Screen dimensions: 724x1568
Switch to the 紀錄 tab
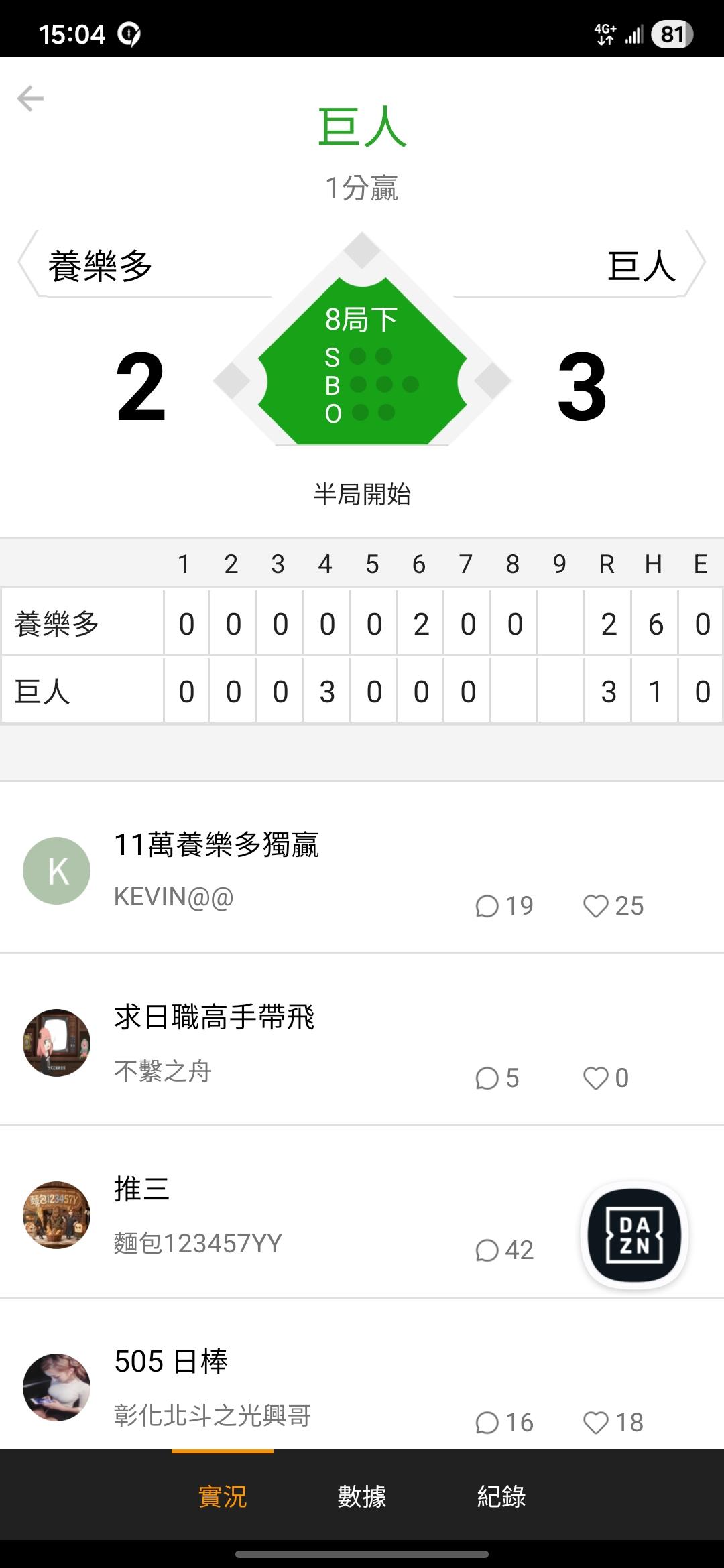(501, 1496)
